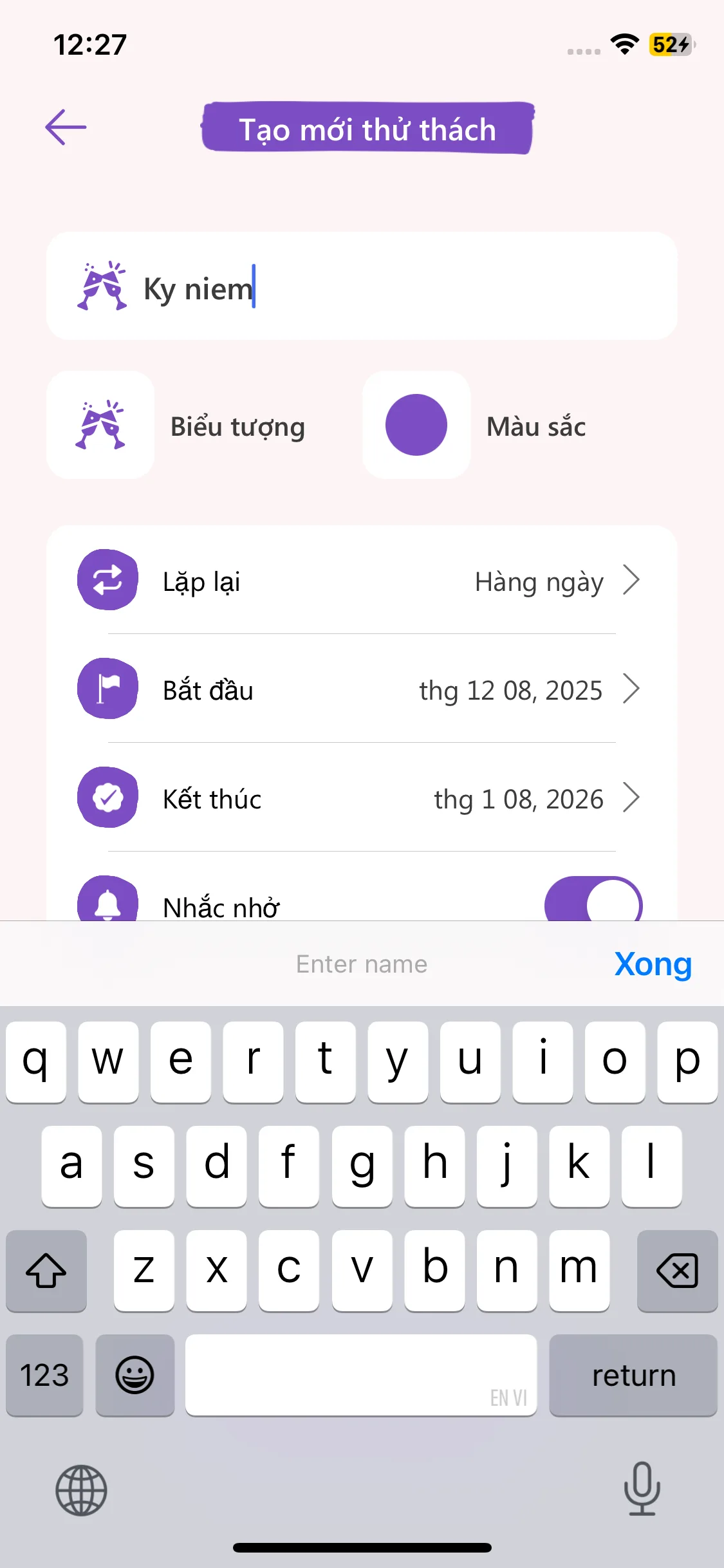Tap the back arrow to leave challenge creation
The image size is (724, 1568).
pos(65,127)
